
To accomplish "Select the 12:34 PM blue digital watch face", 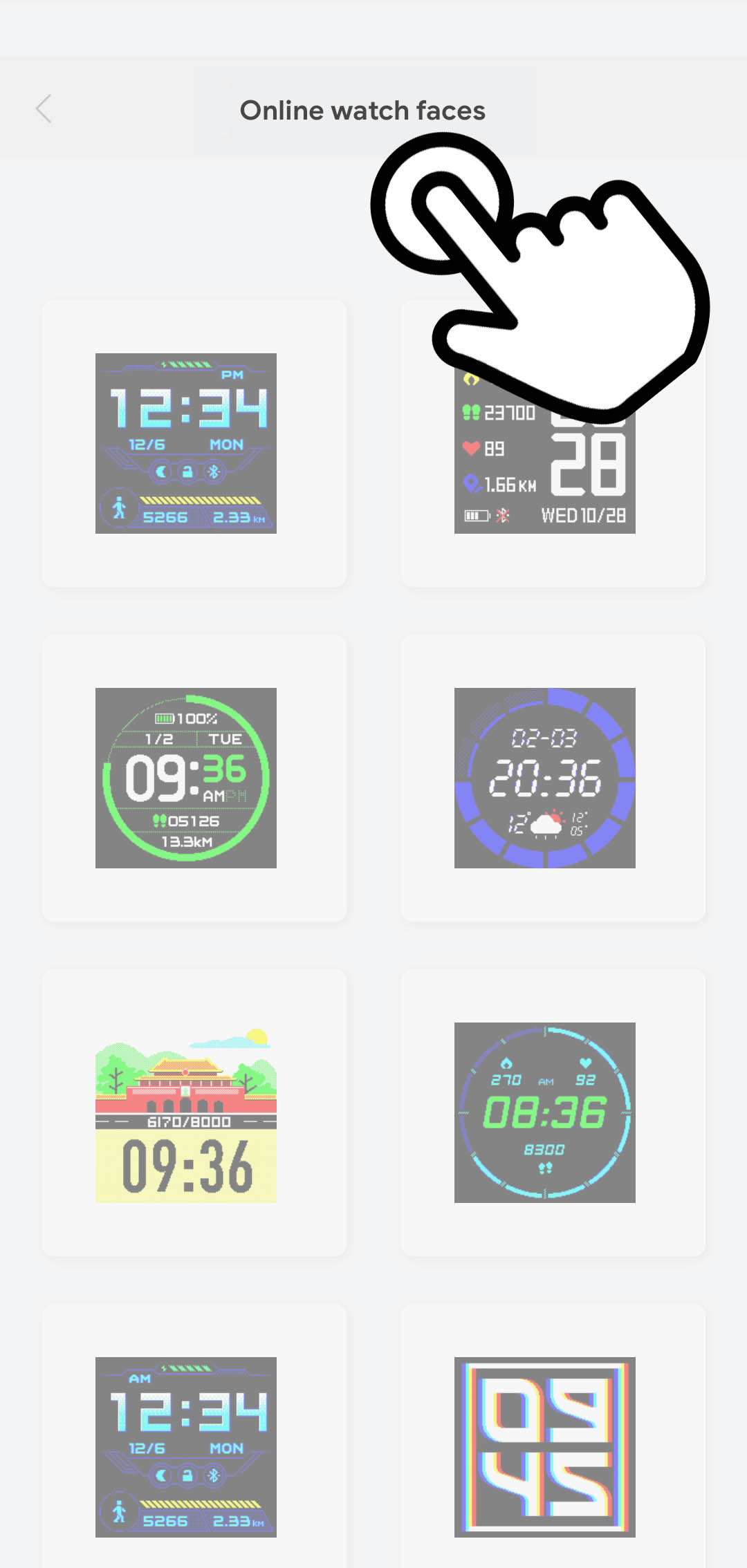I will point(186,443).
